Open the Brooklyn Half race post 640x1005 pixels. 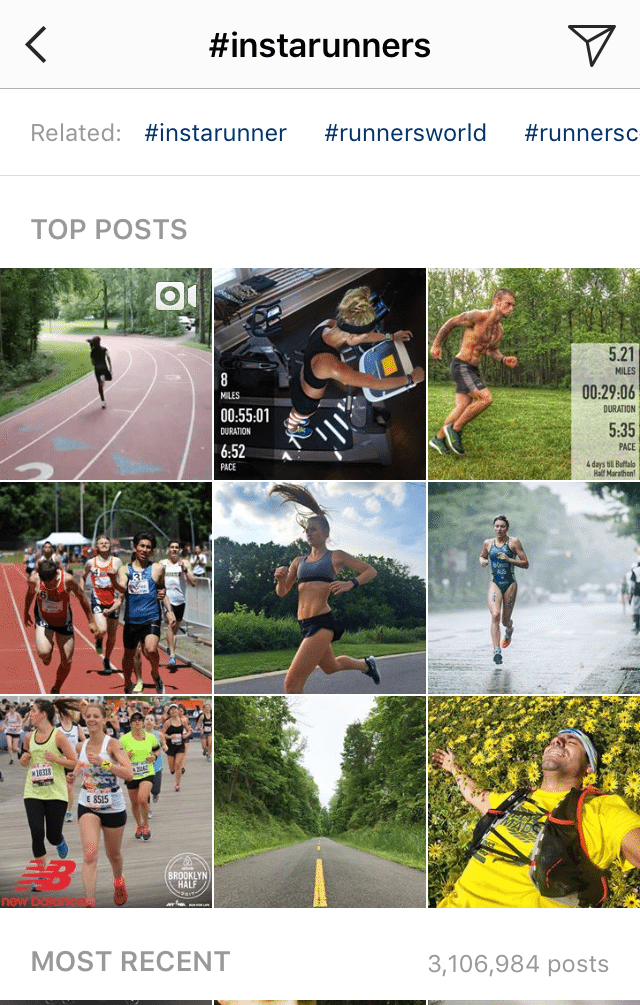click(105, 802)
